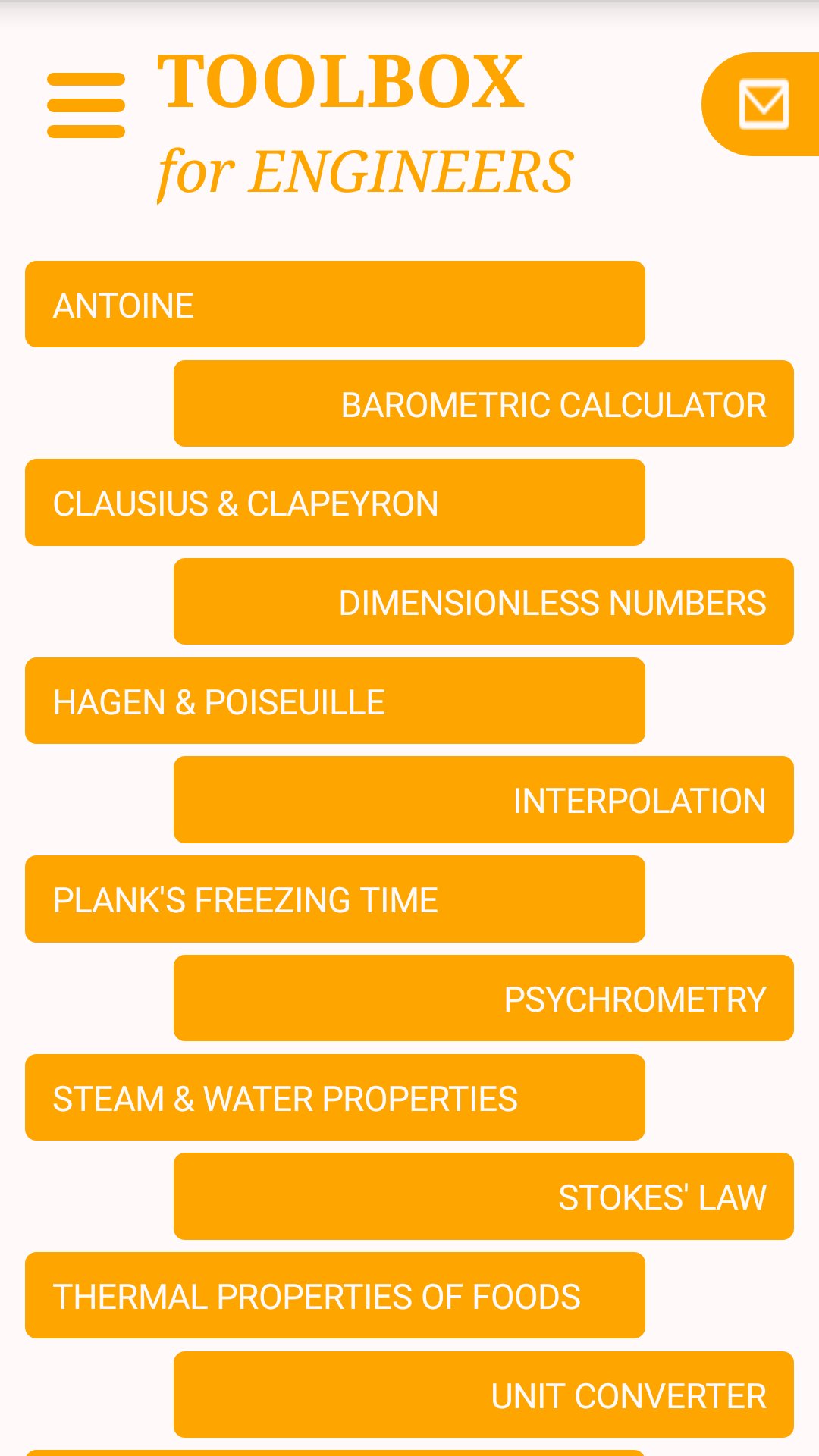The image size is (819, 1456).
Task: Tap the envelope inside the rounded orange tab
Action: coord(762,105)
